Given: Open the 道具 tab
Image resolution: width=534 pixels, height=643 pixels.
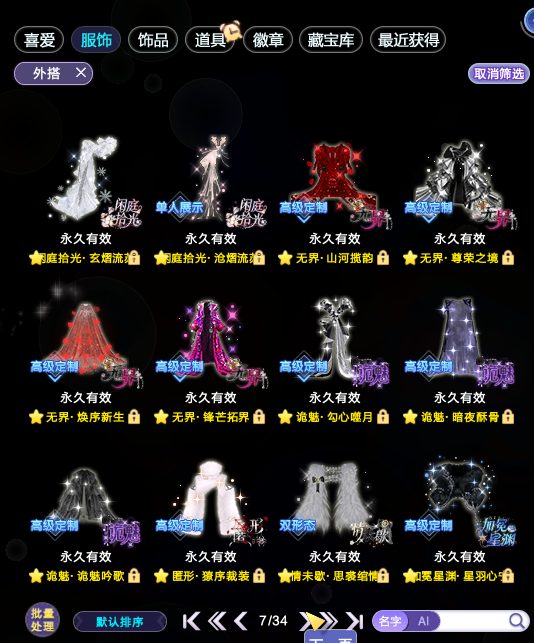Looking at the screenshot, I should coord(210,40).
